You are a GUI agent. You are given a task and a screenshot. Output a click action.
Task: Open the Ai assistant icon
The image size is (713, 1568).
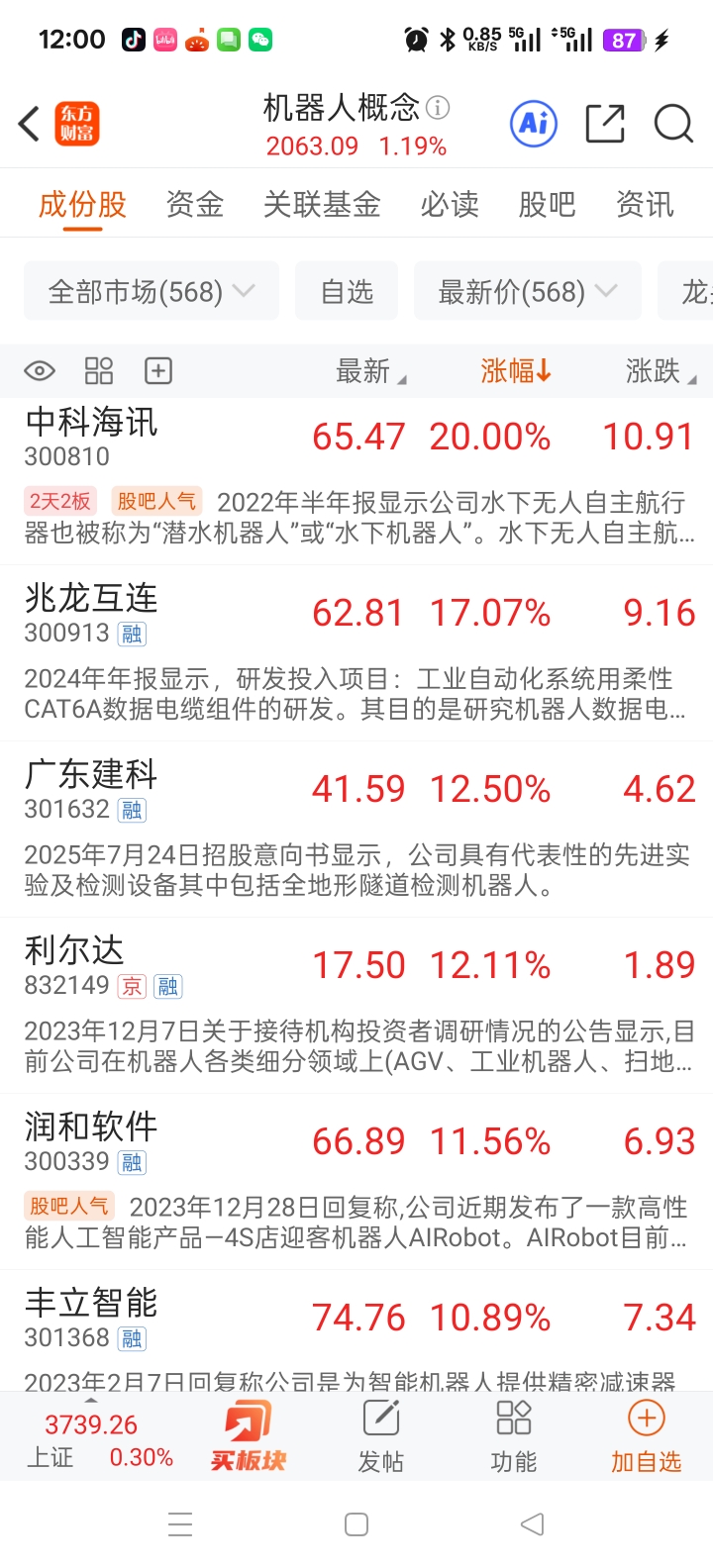click(x=534, y=124)
